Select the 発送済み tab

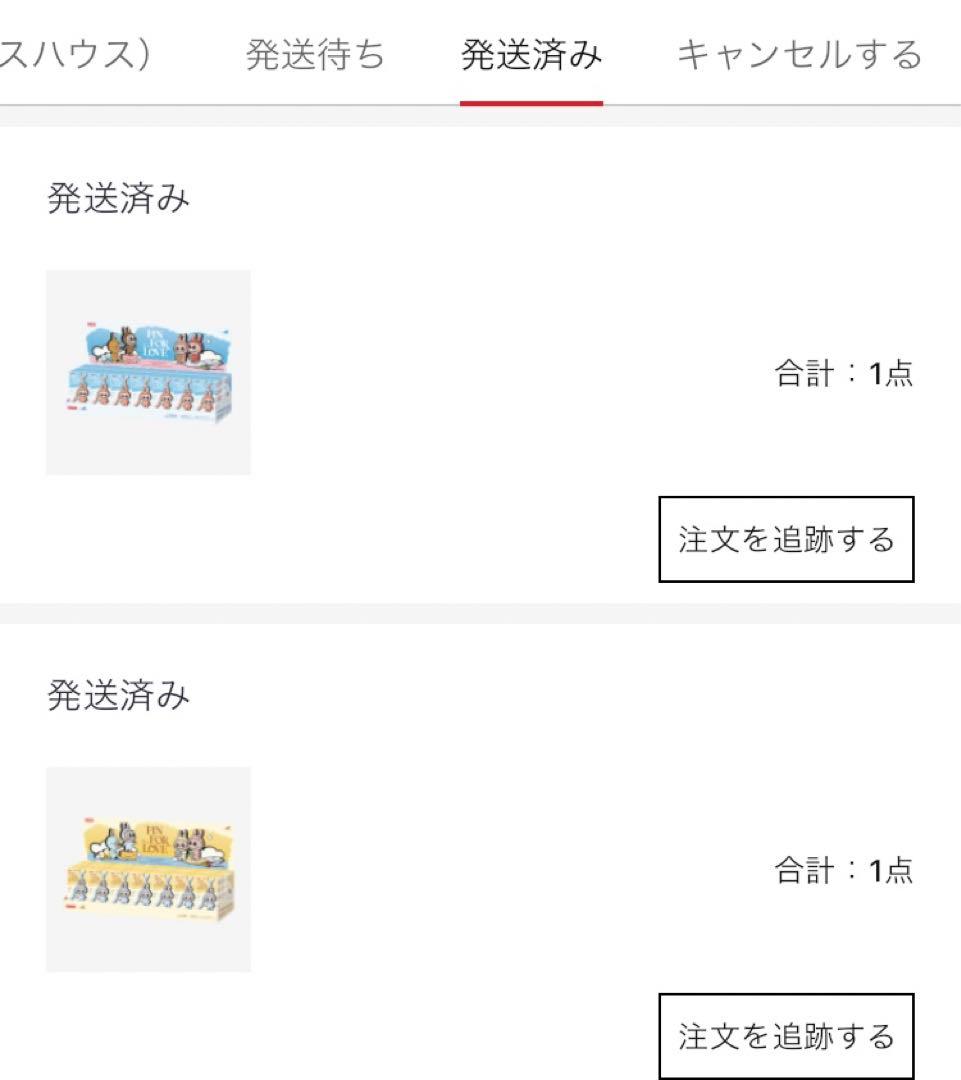531,55
